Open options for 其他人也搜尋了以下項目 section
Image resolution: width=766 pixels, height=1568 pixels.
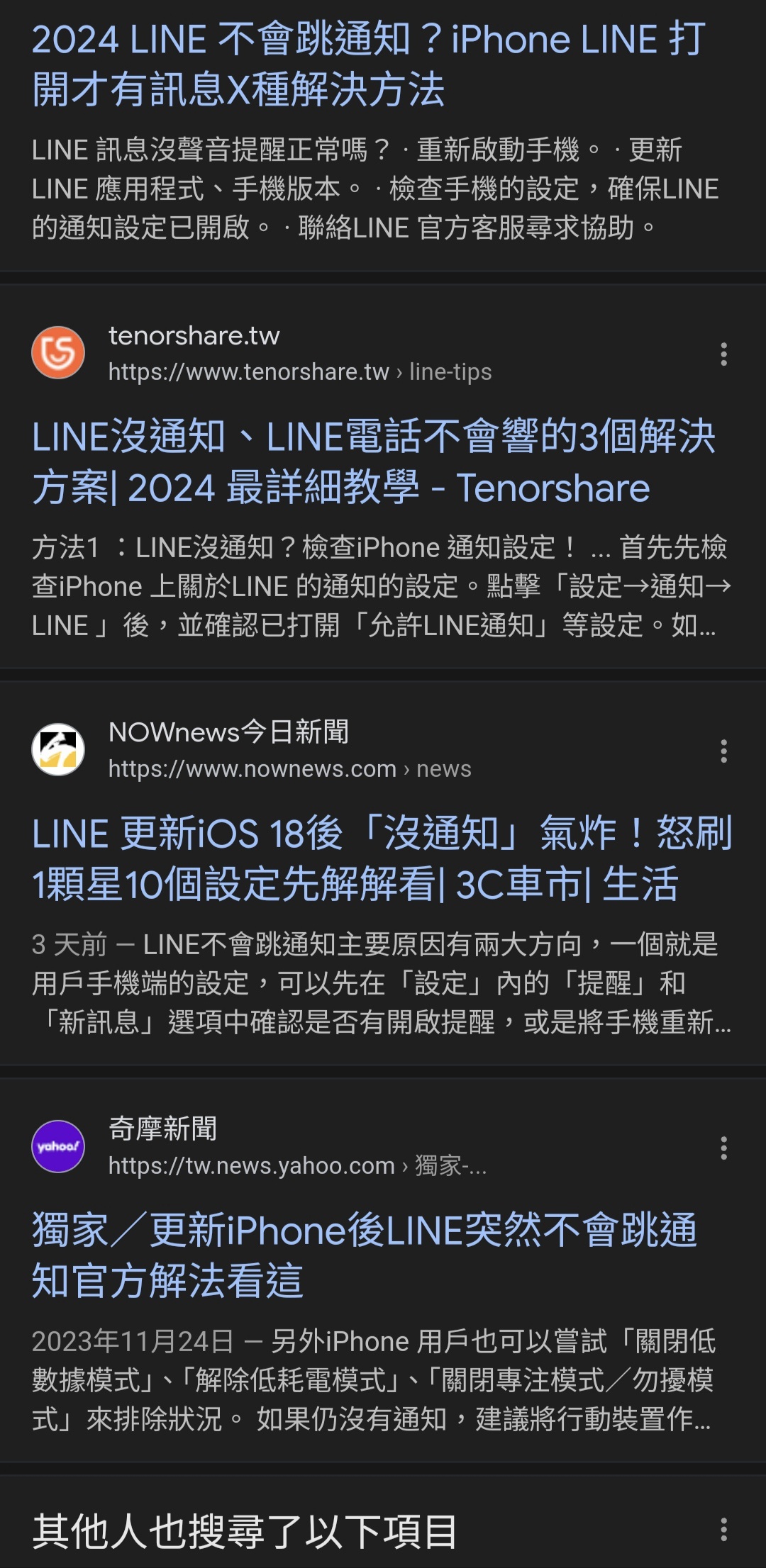(723, 1530)
